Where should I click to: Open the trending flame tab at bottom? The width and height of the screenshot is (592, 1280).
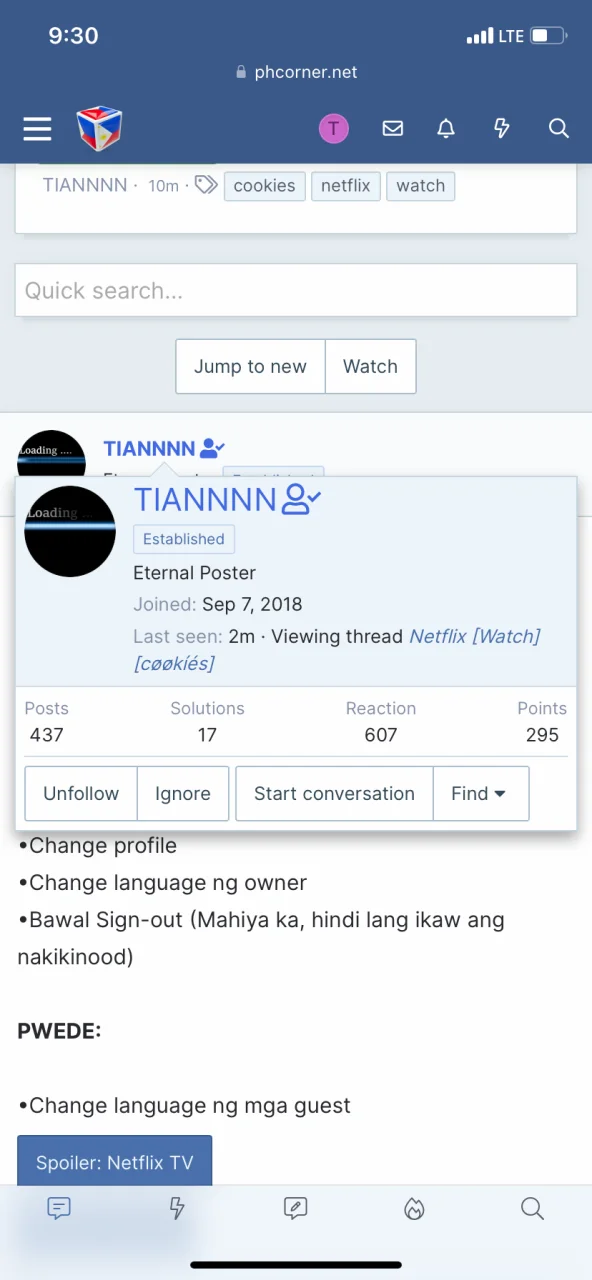pyautogui.click(x=414, y=1209)
